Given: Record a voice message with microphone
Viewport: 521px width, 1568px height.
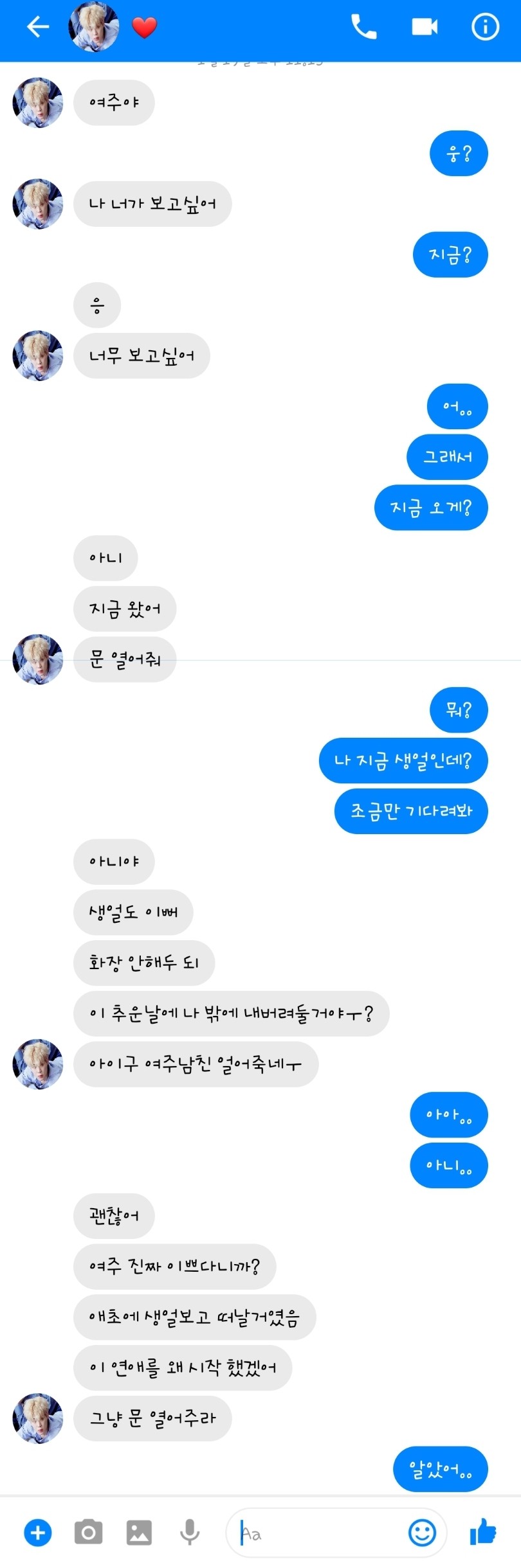Looking at the screenshot, I should point(189,1533).
